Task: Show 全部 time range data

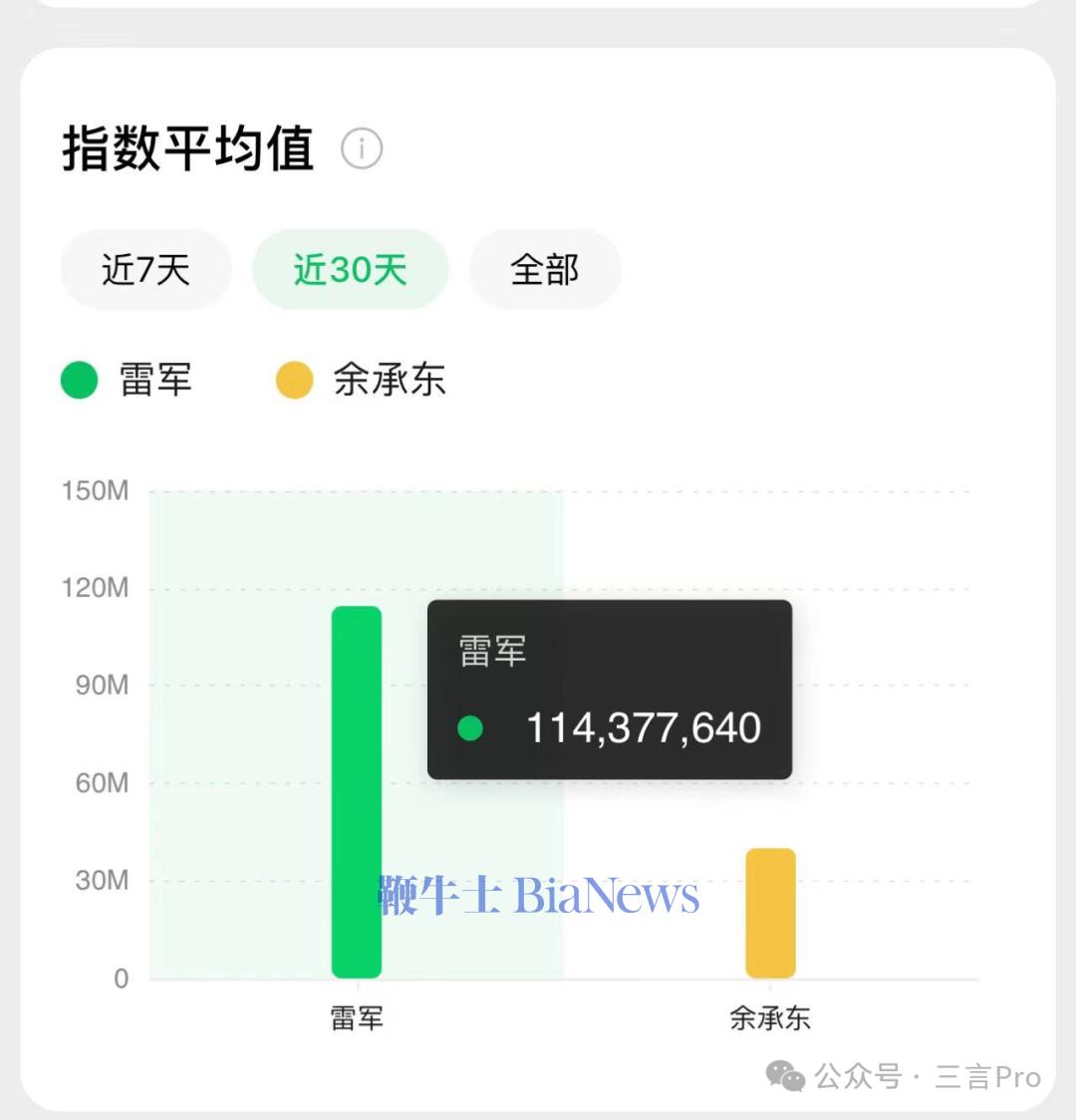Action: 544,270
